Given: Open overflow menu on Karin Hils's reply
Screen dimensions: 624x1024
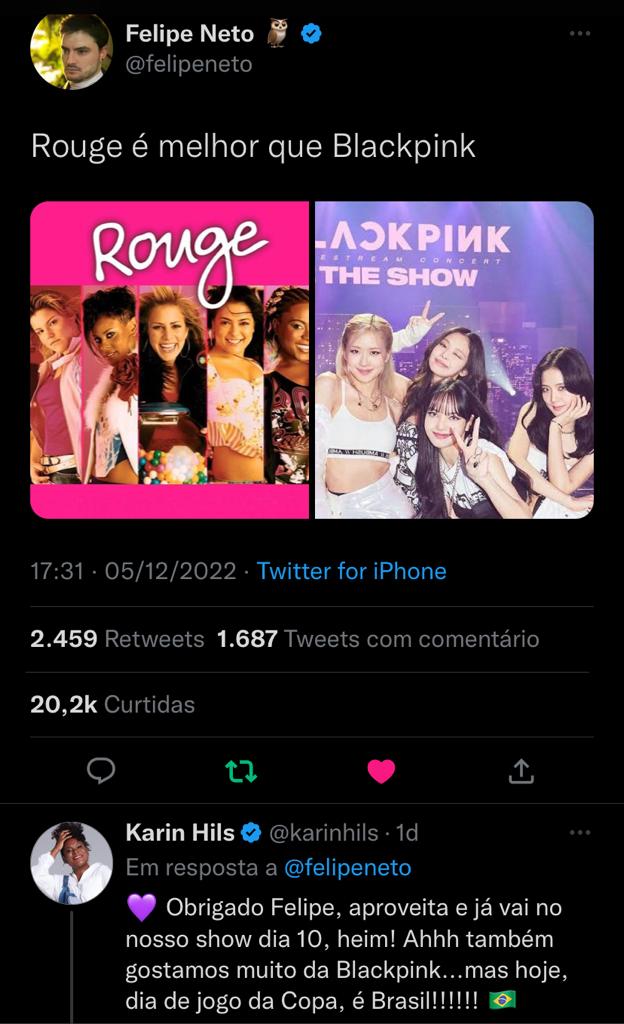Looking at the screenshot, I should tap(579, 832).
